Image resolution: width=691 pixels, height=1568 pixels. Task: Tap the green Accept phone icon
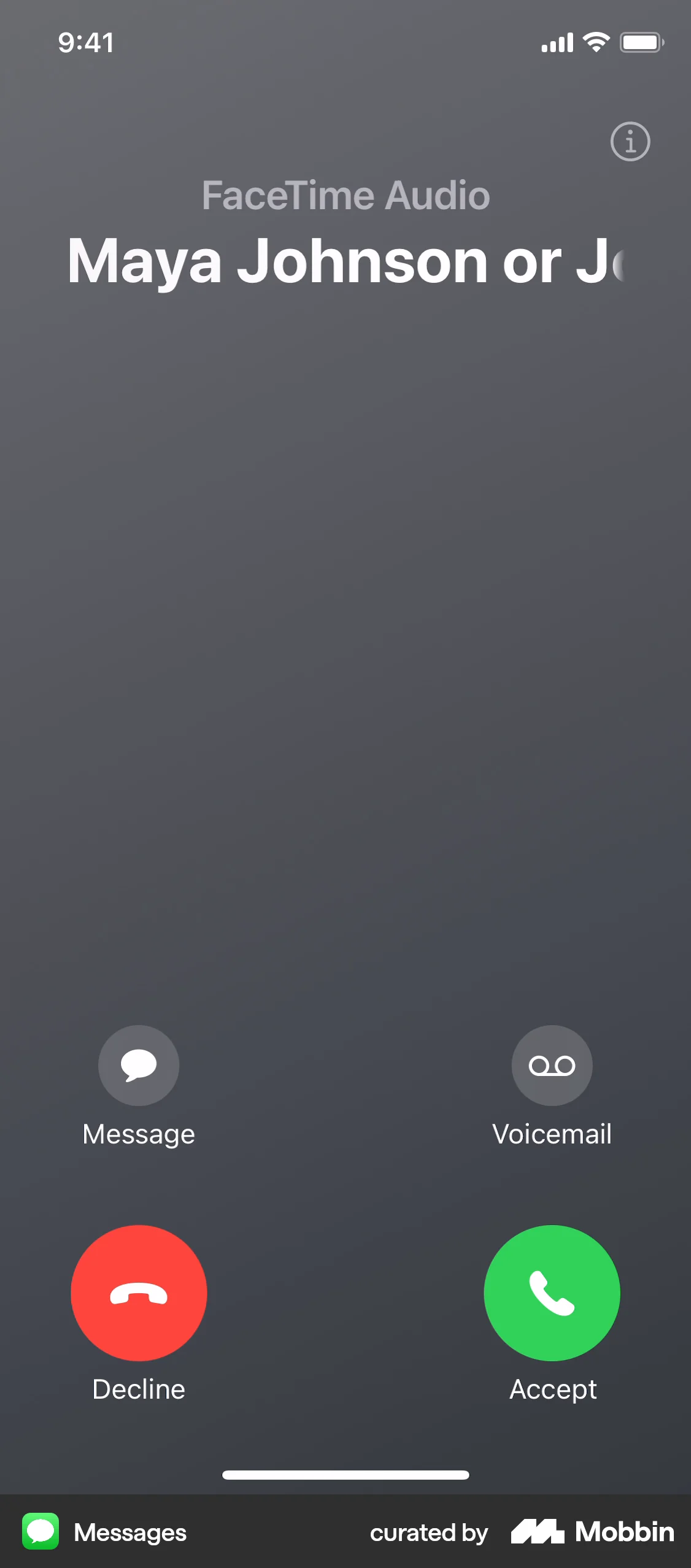(552, 1293)
